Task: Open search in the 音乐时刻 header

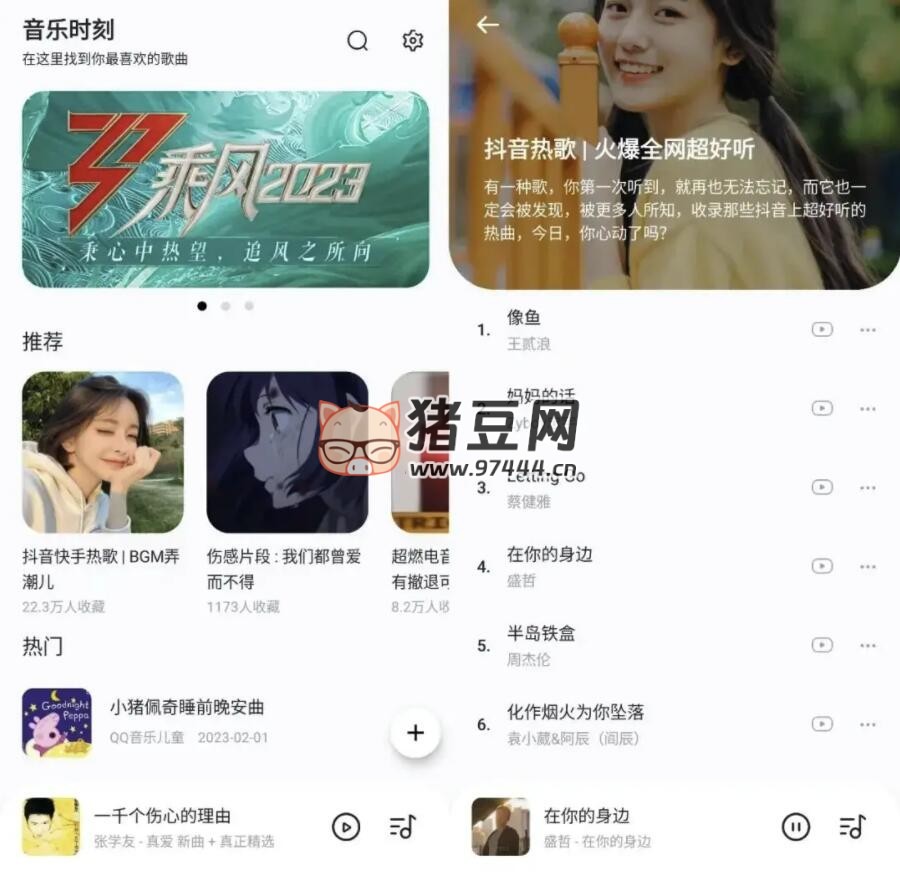Action: point(357,41)
